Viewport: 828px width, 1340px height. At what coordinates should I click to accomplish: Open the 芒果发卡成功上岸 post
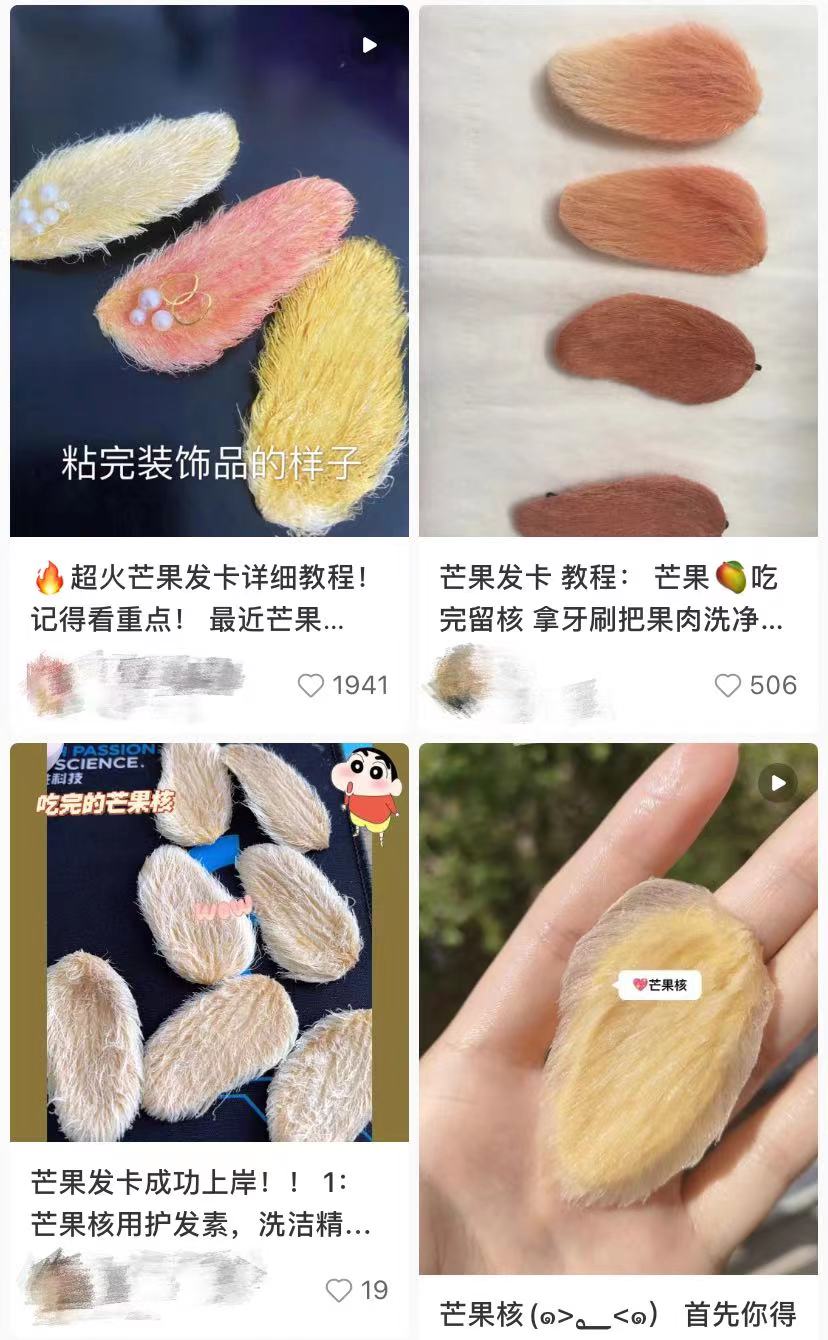(209, 942)
